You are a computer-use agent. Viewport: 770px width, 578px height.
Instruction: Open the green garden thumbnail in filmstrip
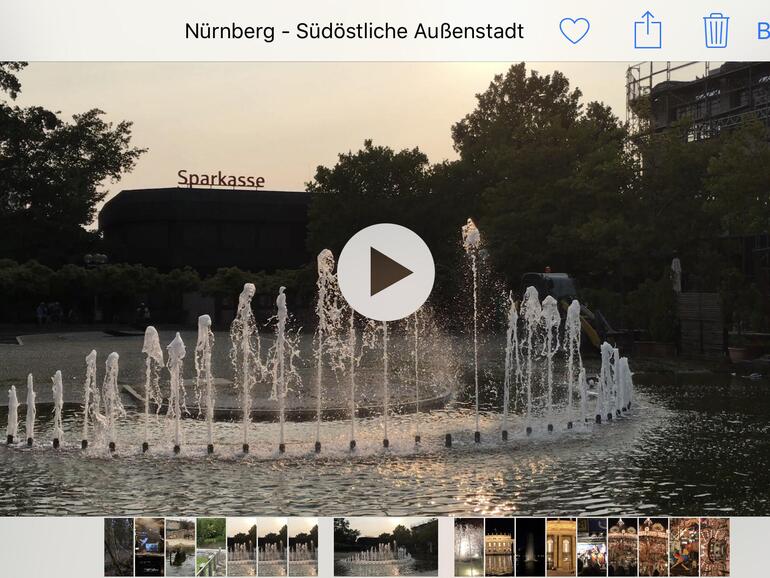pos(210,546)
